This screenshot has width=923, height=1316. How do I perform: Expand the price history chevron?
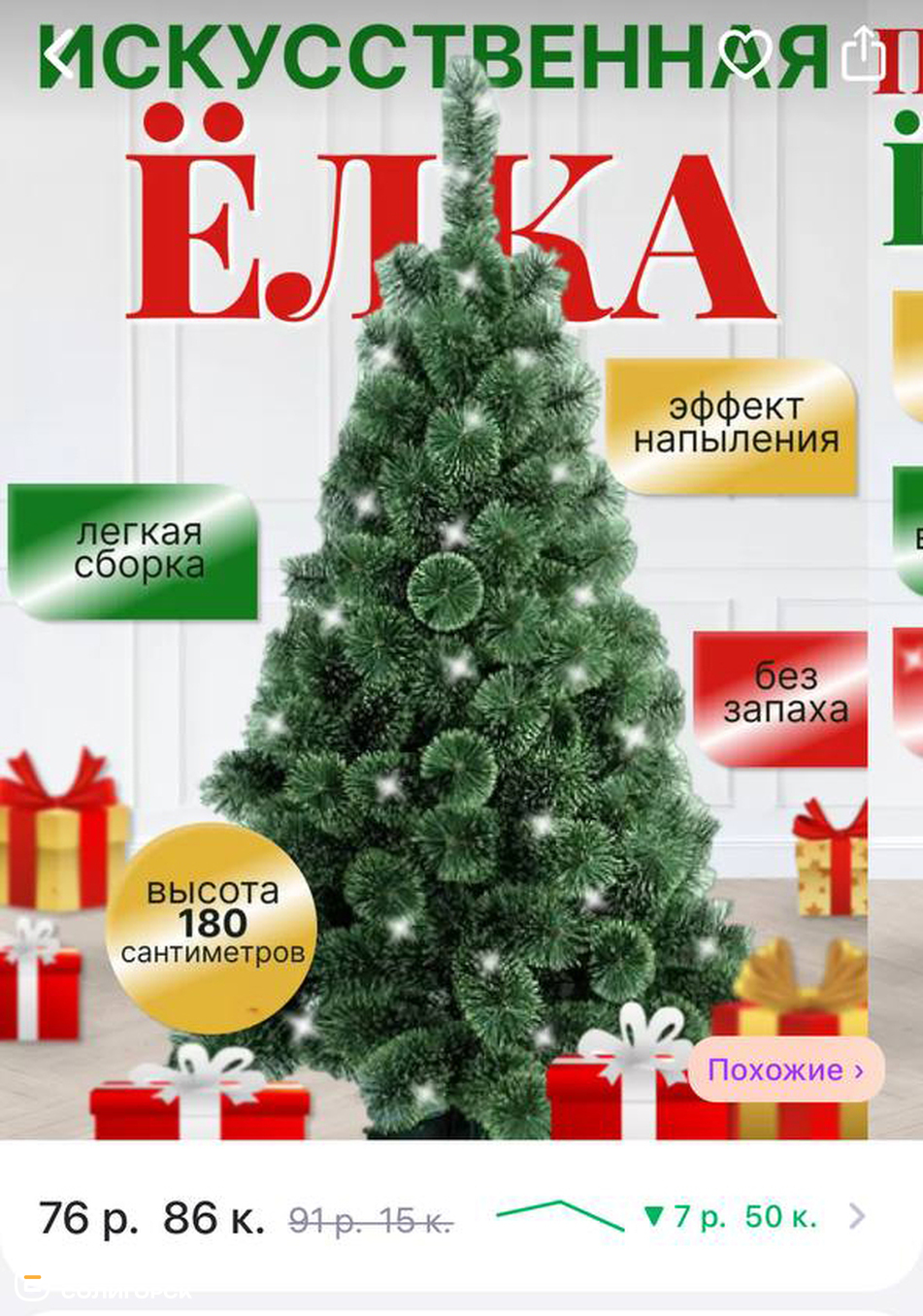tap(856, 1216)
